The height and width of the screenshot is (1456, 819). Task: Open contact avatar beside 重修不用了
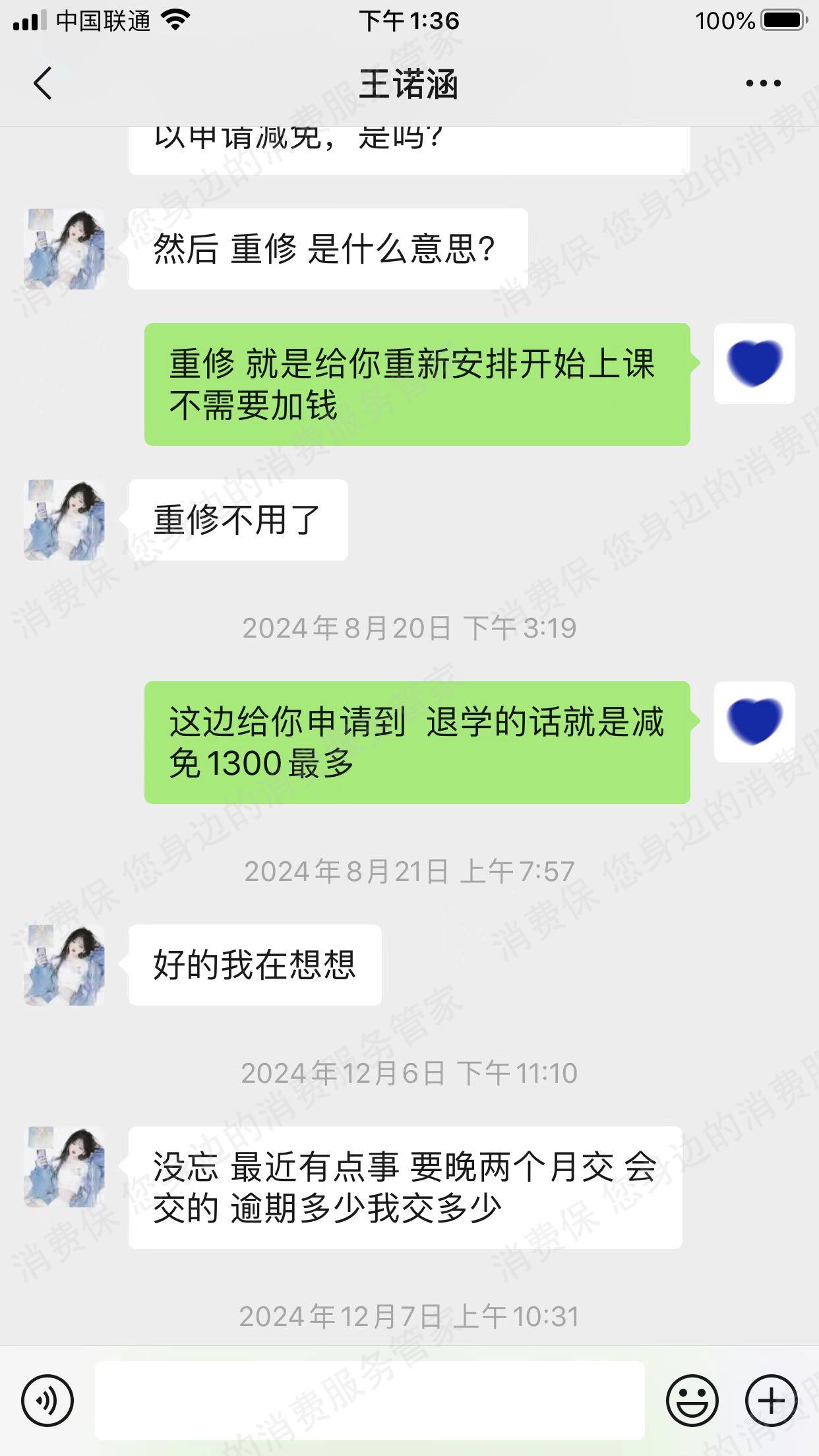(x=65, y=520)
